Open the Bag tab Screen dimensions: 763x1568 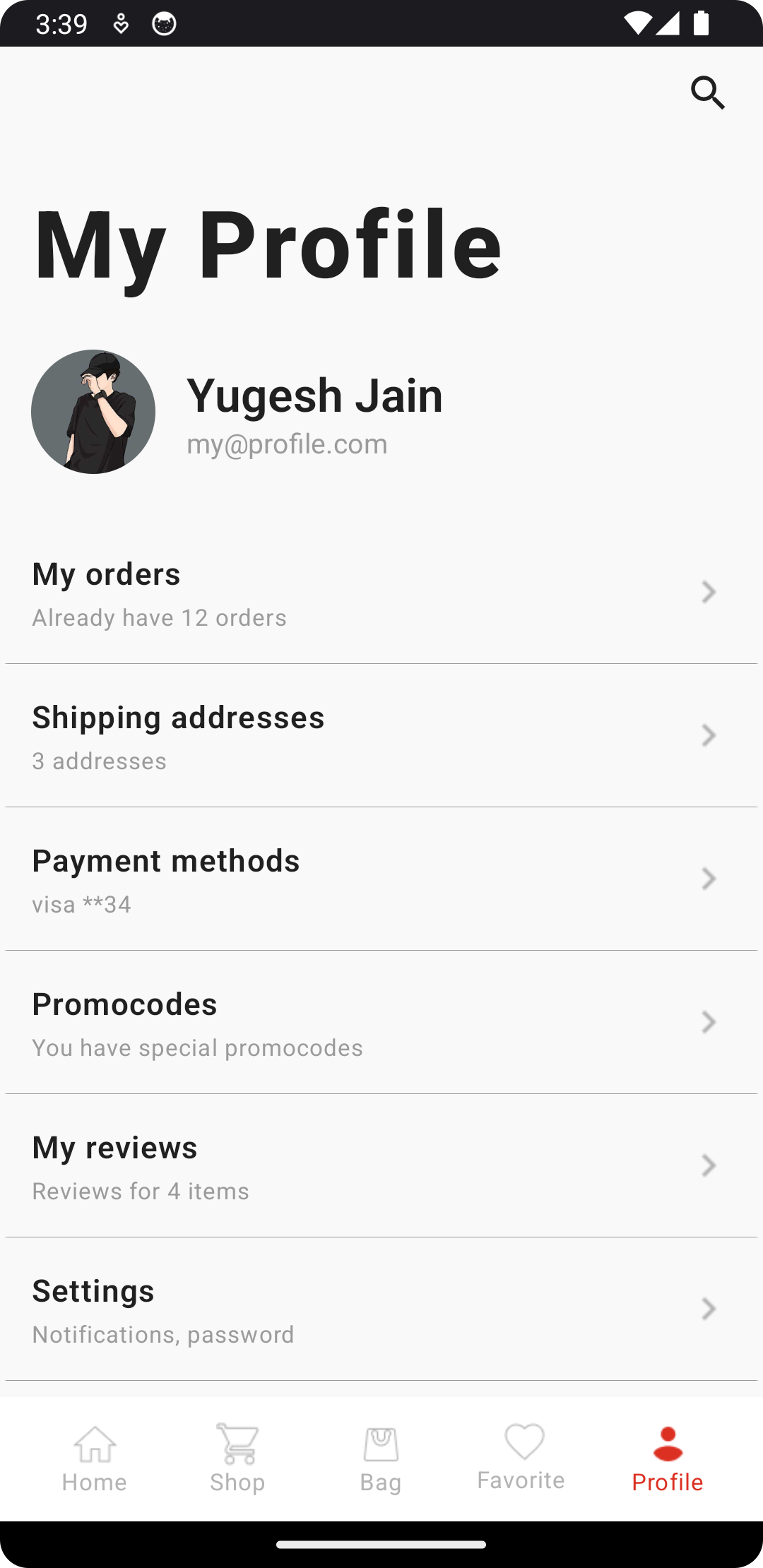click(x=381, y=1458)
